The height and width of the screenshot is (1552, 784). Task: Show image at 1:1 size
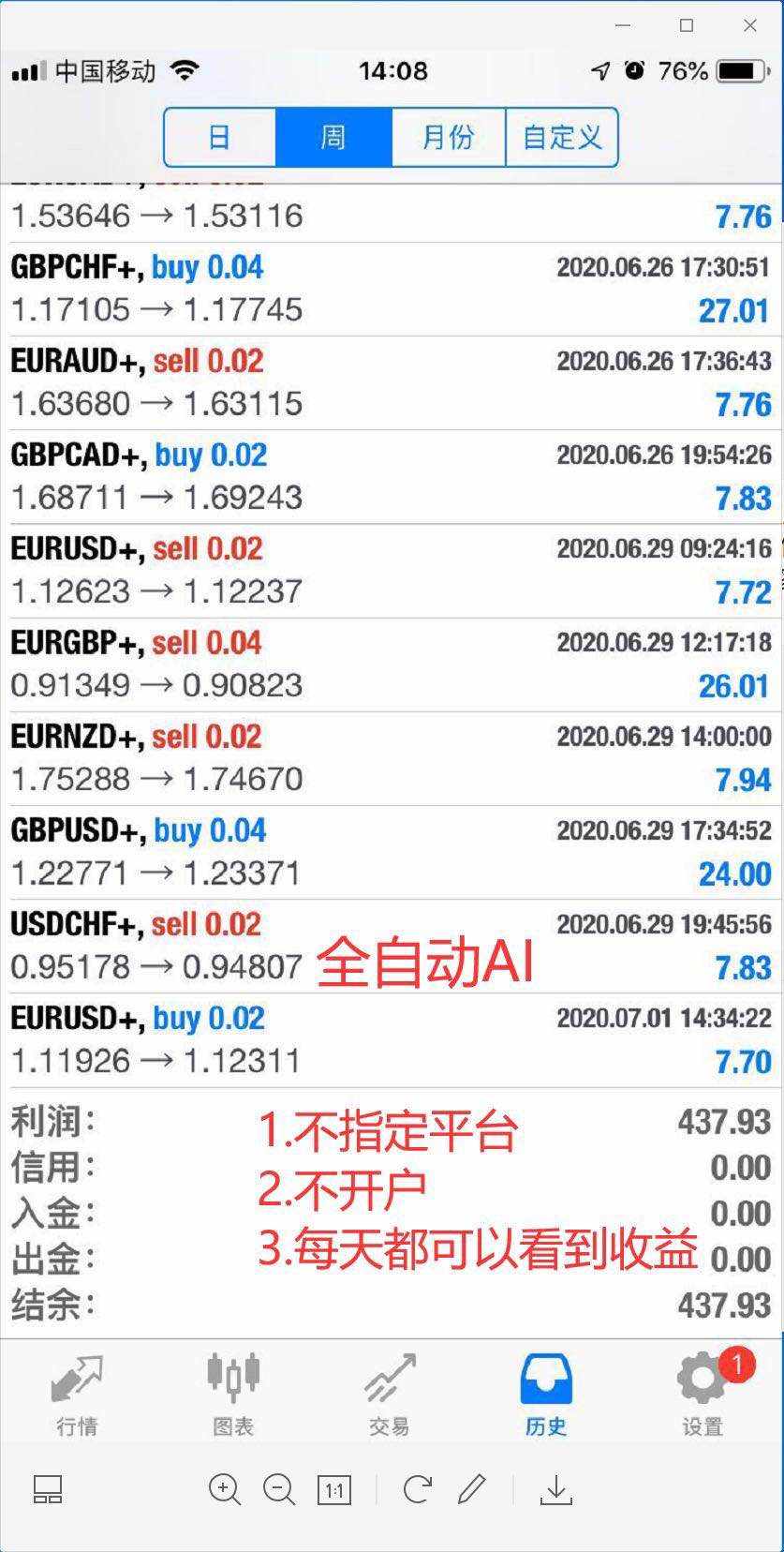tap(334, 1490)
